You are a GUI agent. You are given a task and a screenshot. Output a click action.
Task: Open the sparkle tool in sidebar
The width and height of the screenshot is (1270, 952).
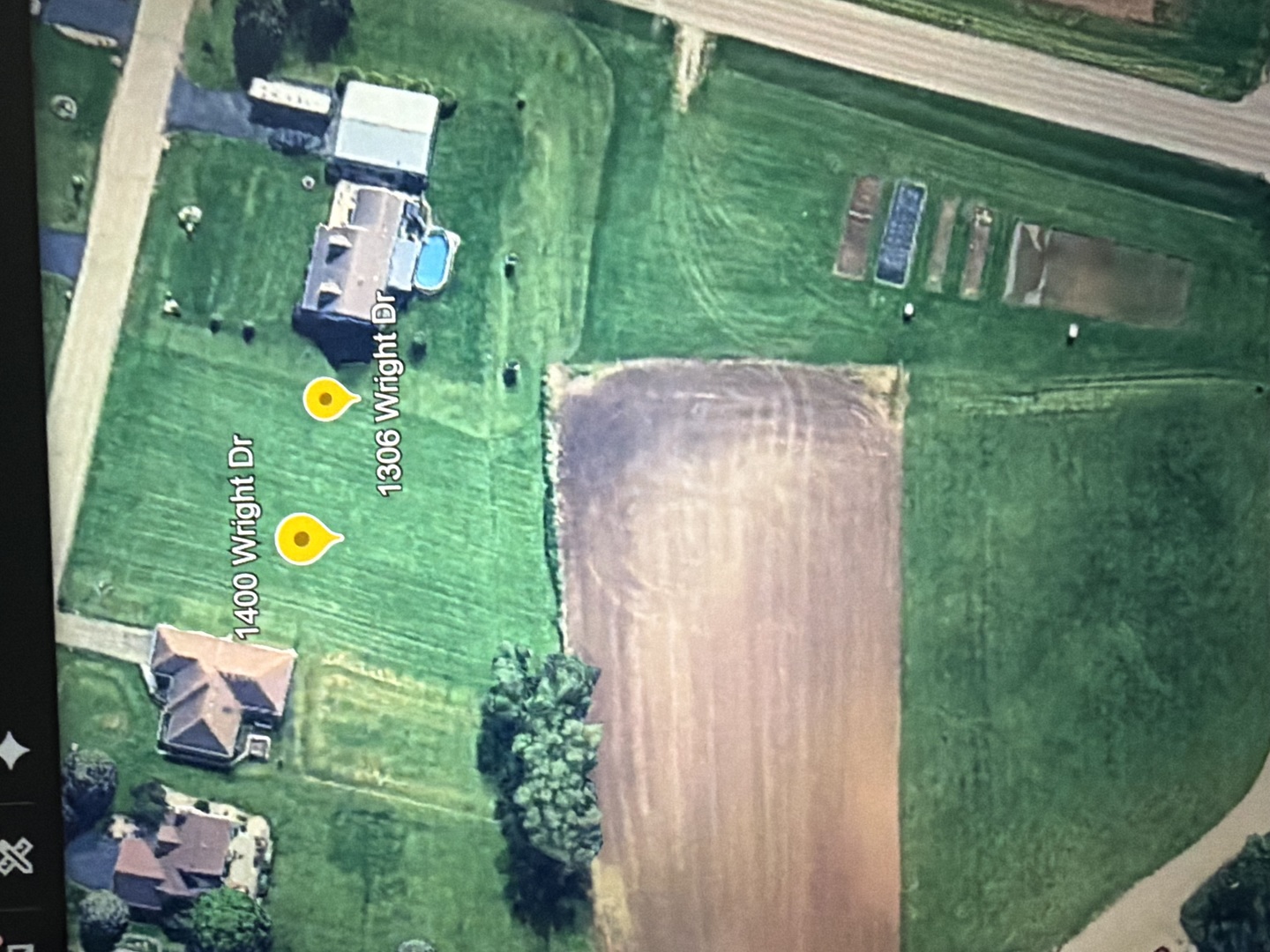13,751
